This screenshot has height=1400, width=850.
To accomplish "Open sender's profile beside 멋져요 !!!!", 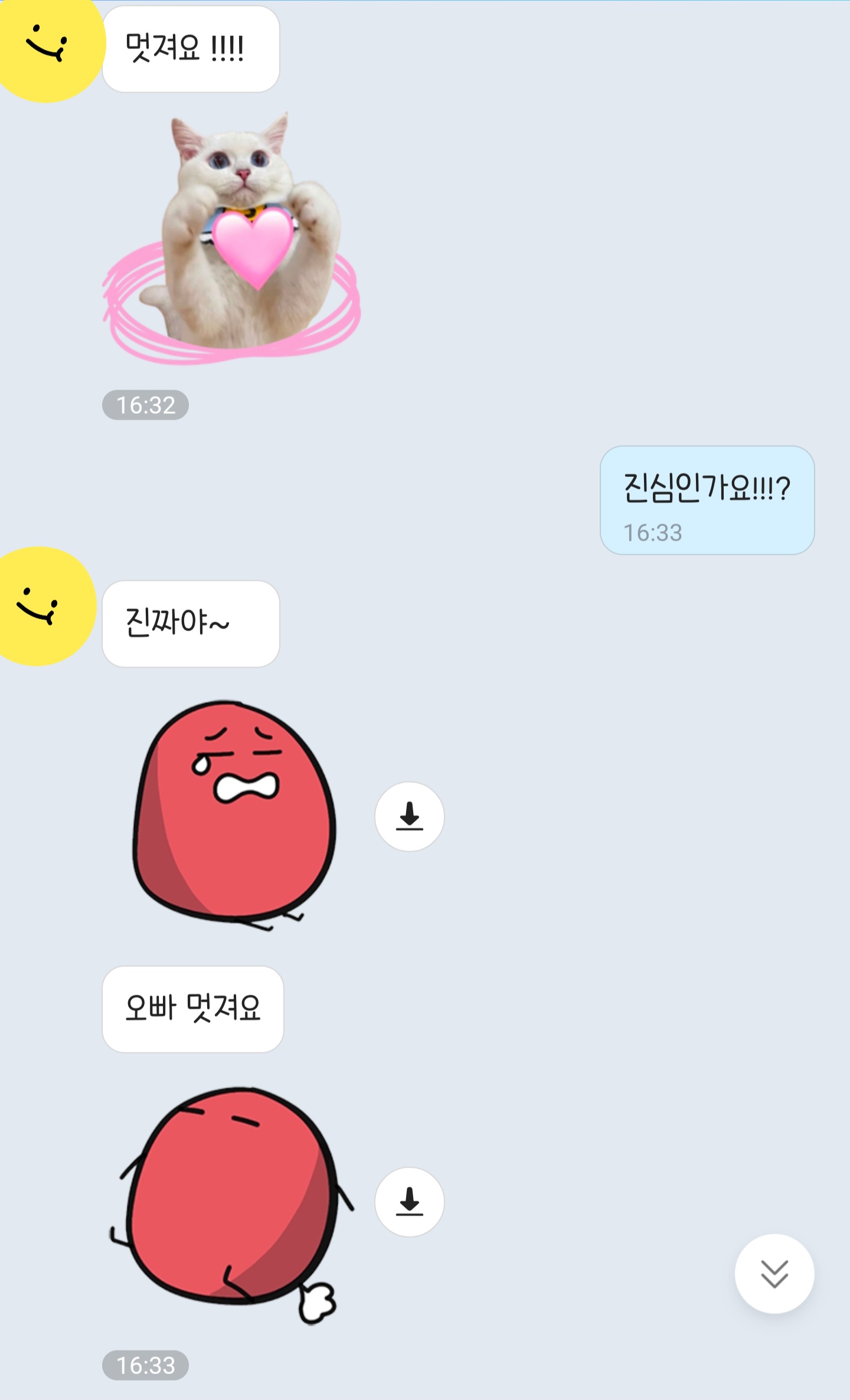I will point(47,47).
